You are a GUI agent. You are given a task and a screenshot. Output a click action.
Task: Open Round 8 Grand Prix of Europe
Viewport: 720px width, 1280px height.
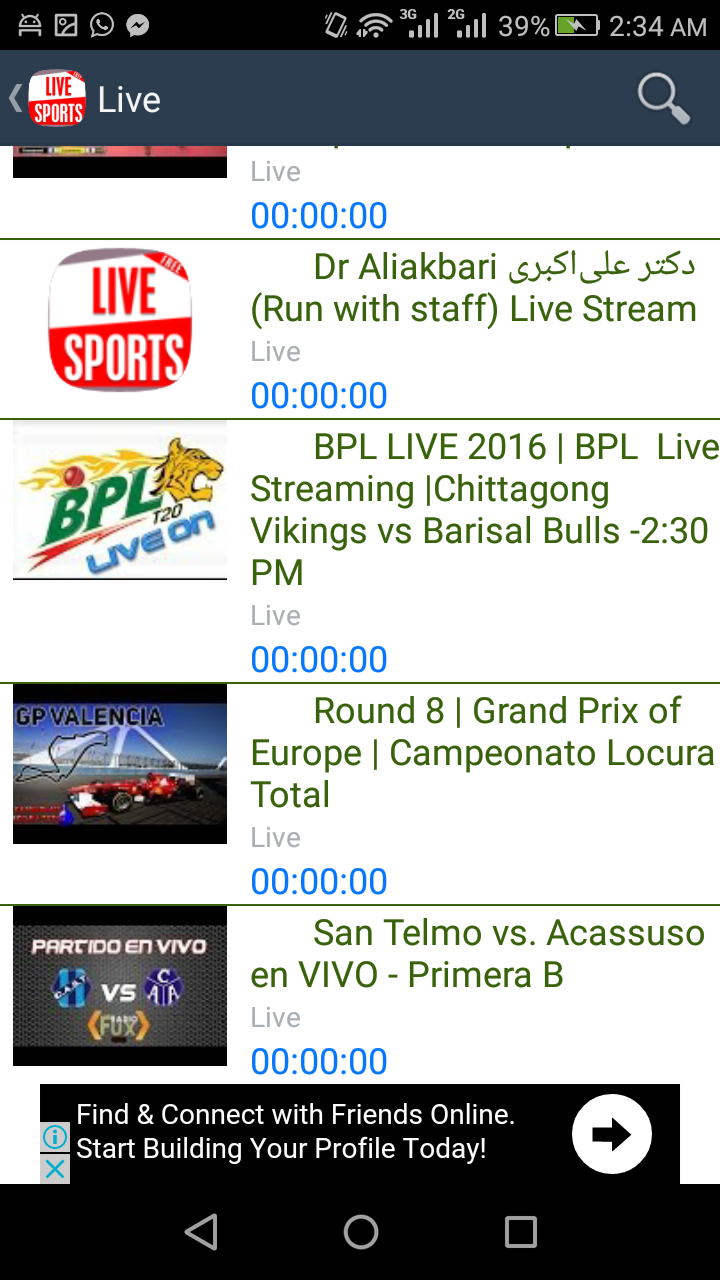[480, 753]
